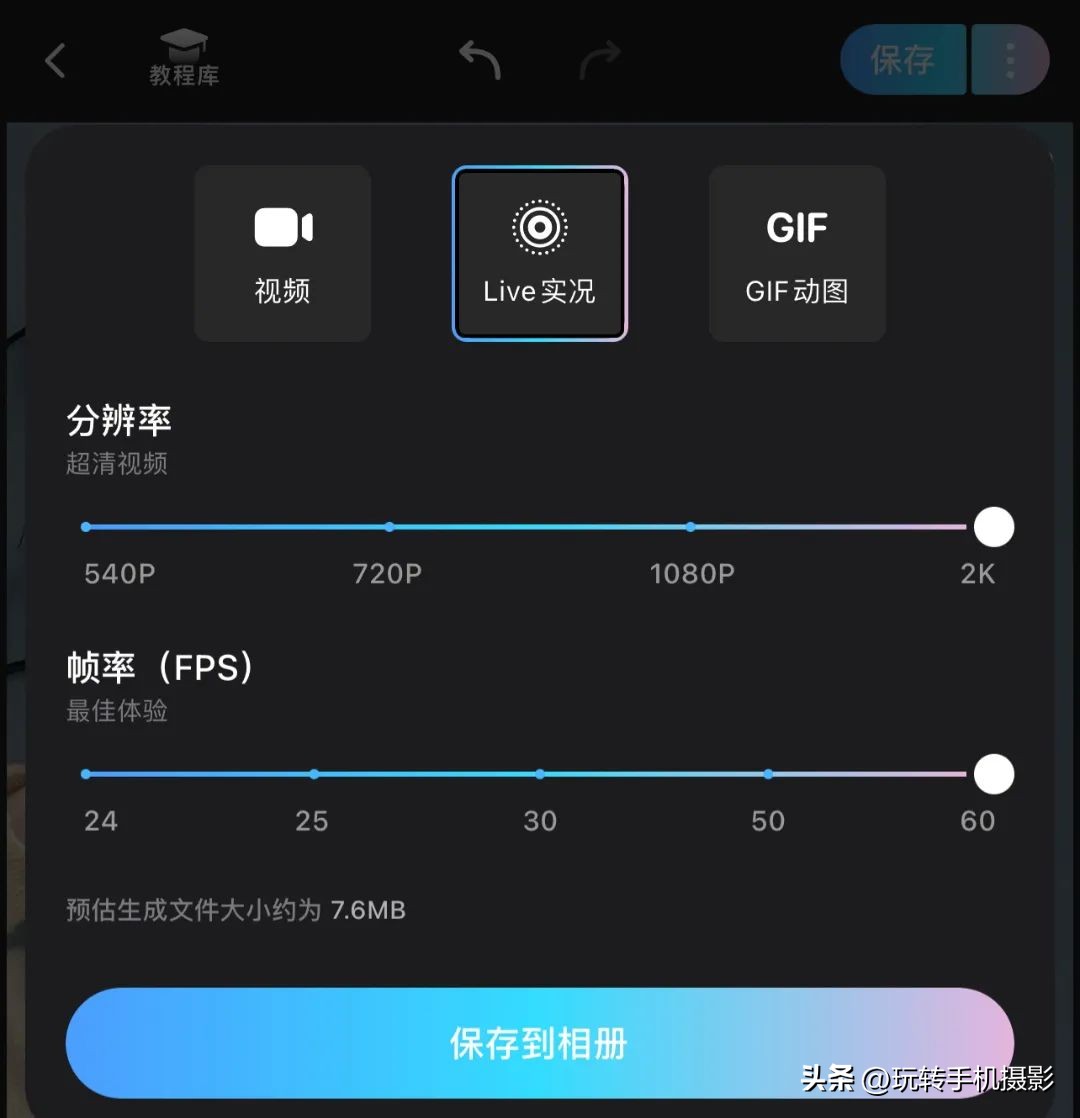Select the 视频 video camera icon
The height and width of the screenshot is (1118, 1080).
tap(282, 227)
